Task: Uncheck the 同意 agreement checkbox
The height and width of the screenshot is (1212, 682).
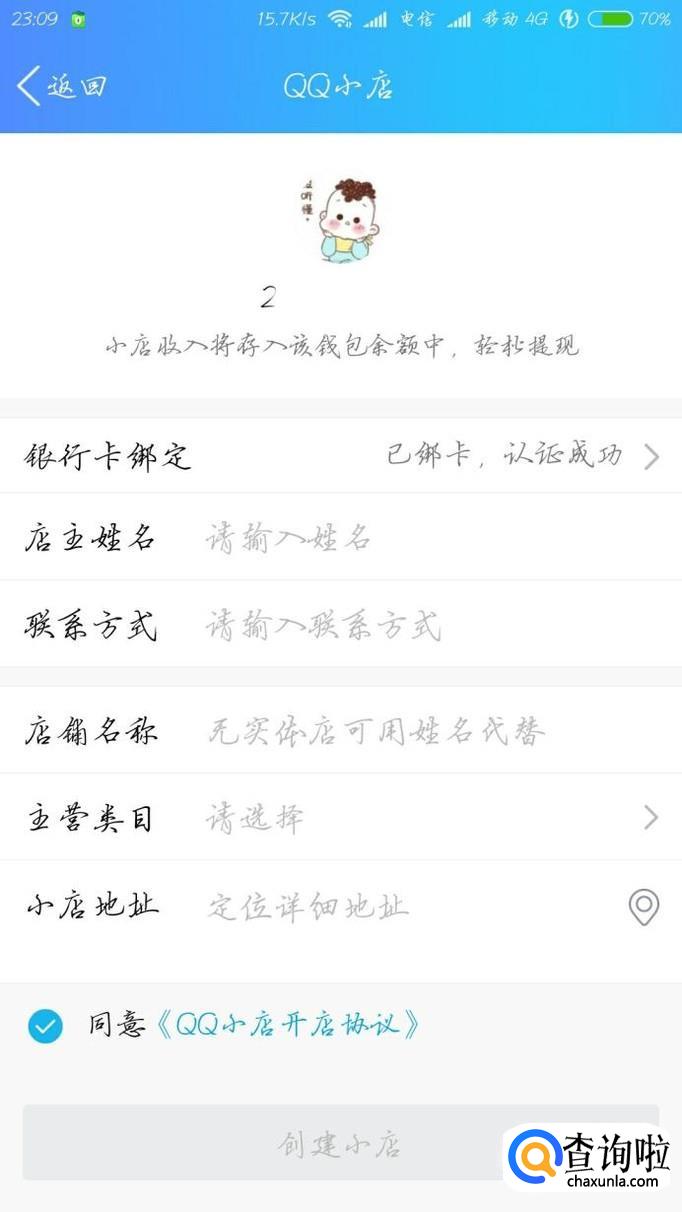Action: (45, 1025)
